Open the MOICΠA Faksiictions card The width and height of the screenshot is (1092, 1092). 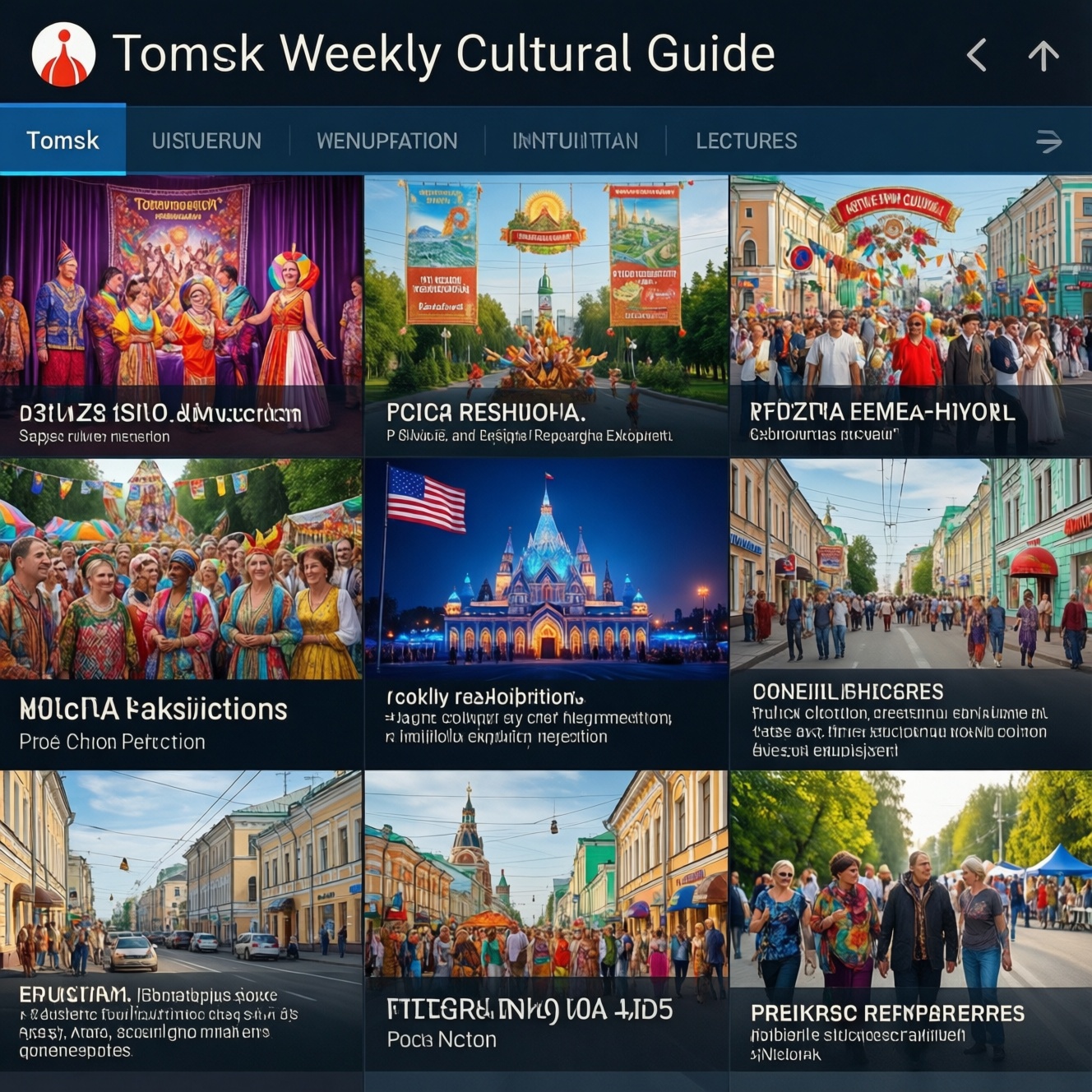click(181, 613)
